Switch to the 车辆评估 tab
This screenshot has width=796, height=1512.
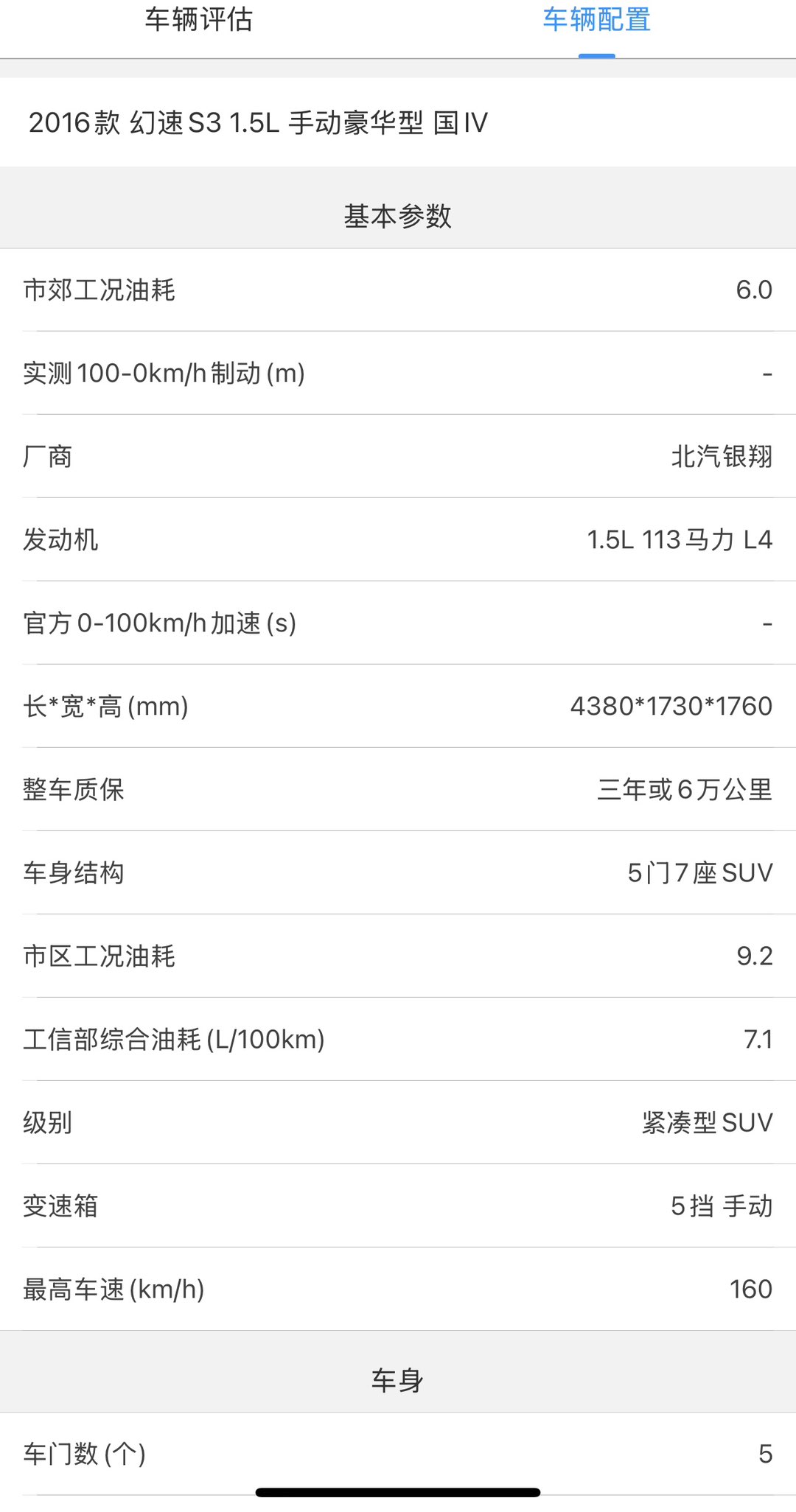199,20
